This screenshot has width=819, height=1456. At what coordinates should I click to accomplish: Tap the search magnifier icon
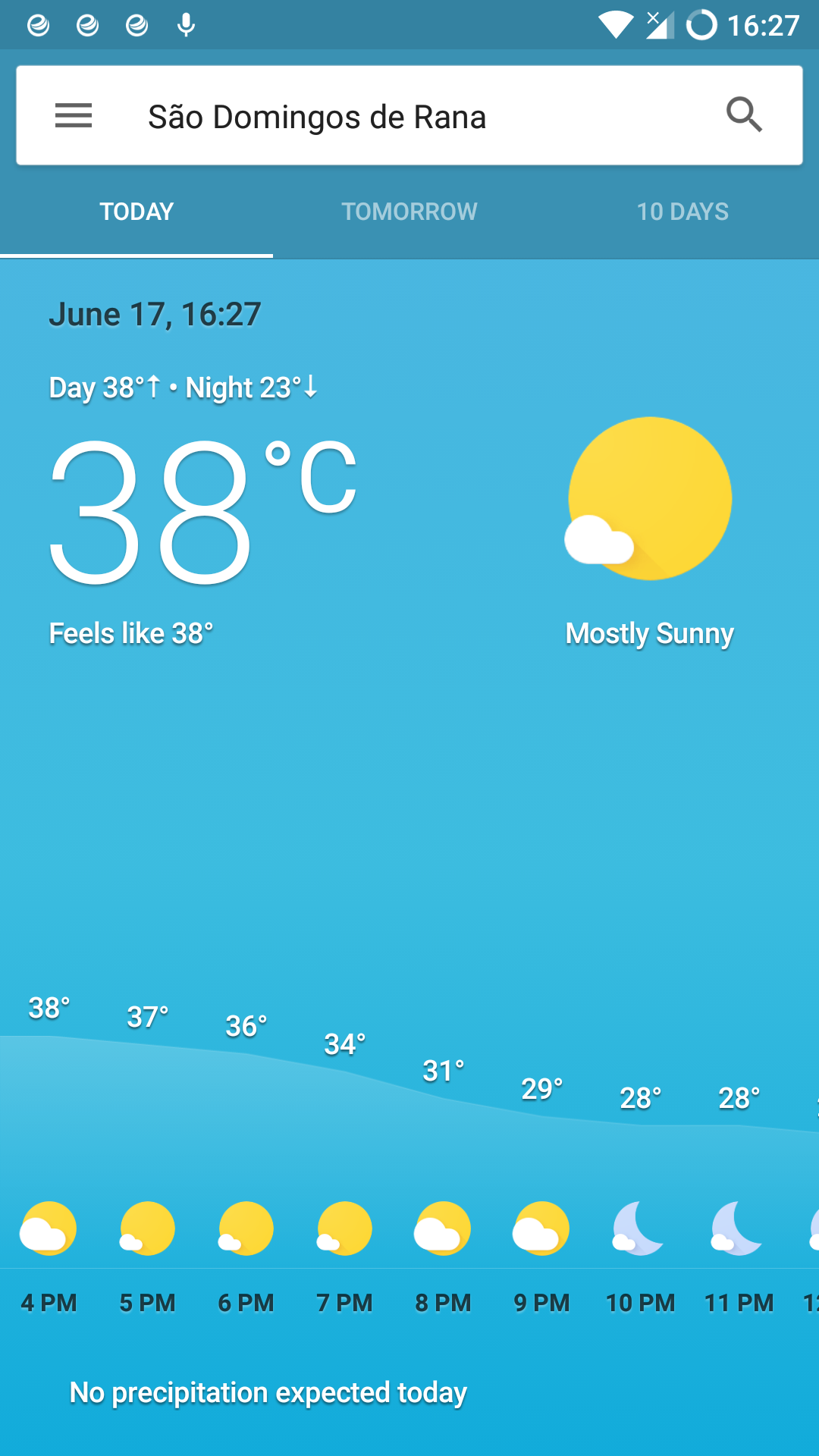(x=744, y=115)
